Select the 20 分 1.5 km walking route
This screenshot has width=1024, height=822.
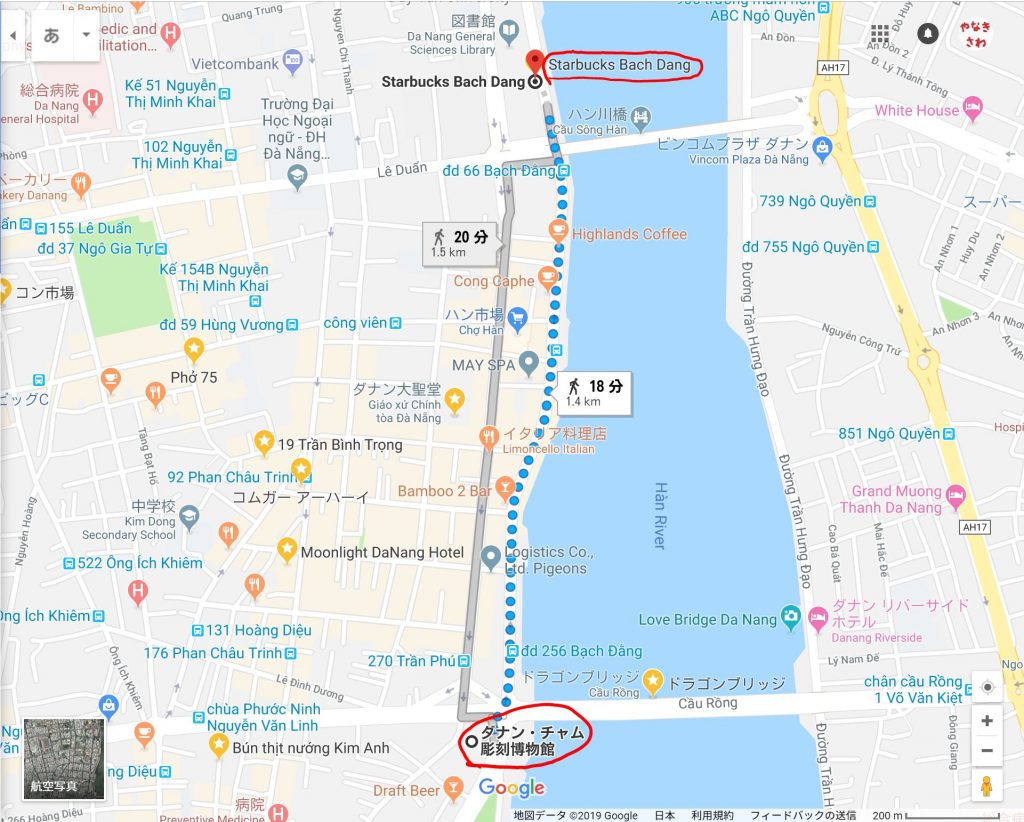pyautogui.click(x=462, y=243)
